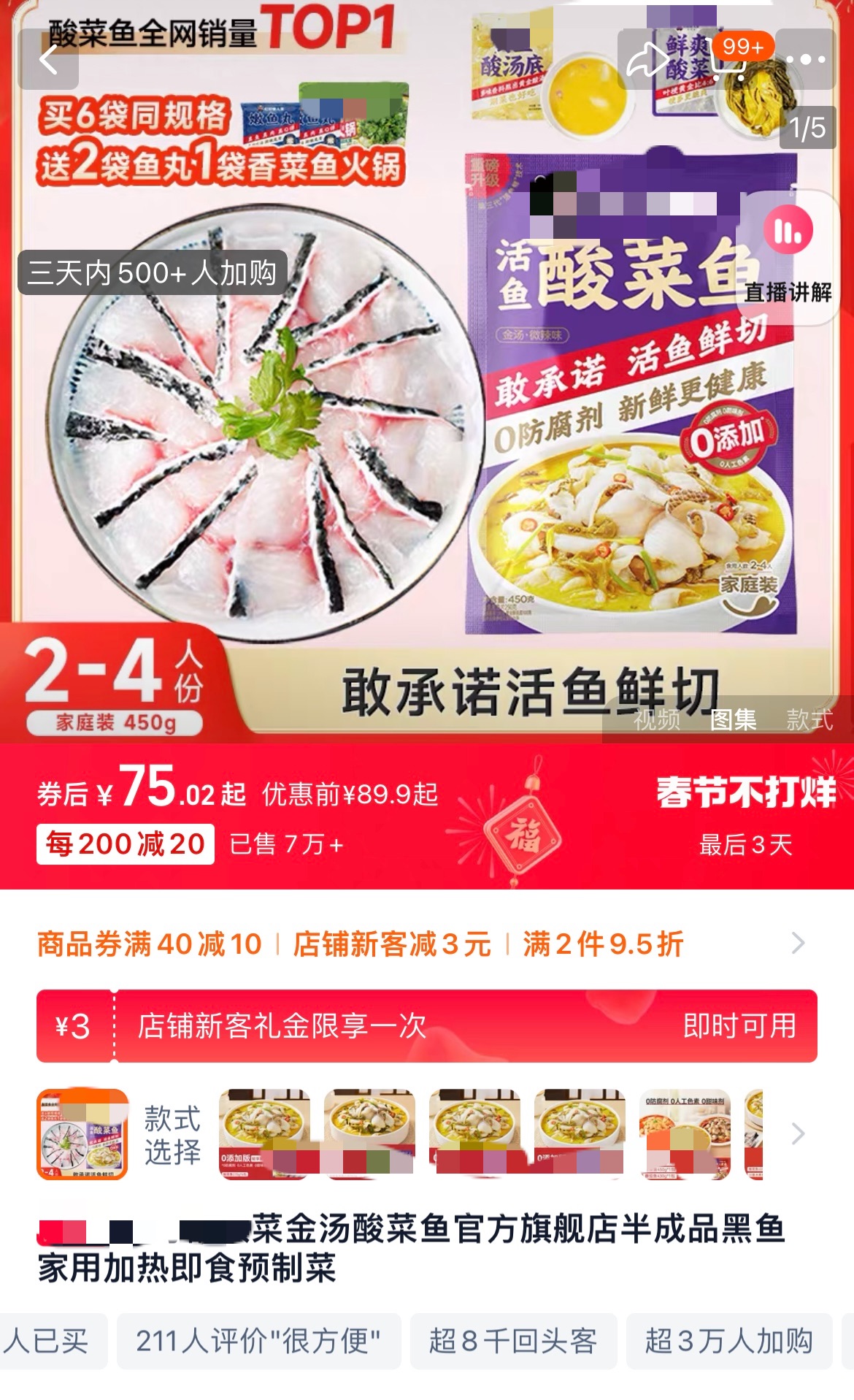This screenshot has width=854, height=1400.
Task: Go back using the back arrow
Action: [50, 60]
